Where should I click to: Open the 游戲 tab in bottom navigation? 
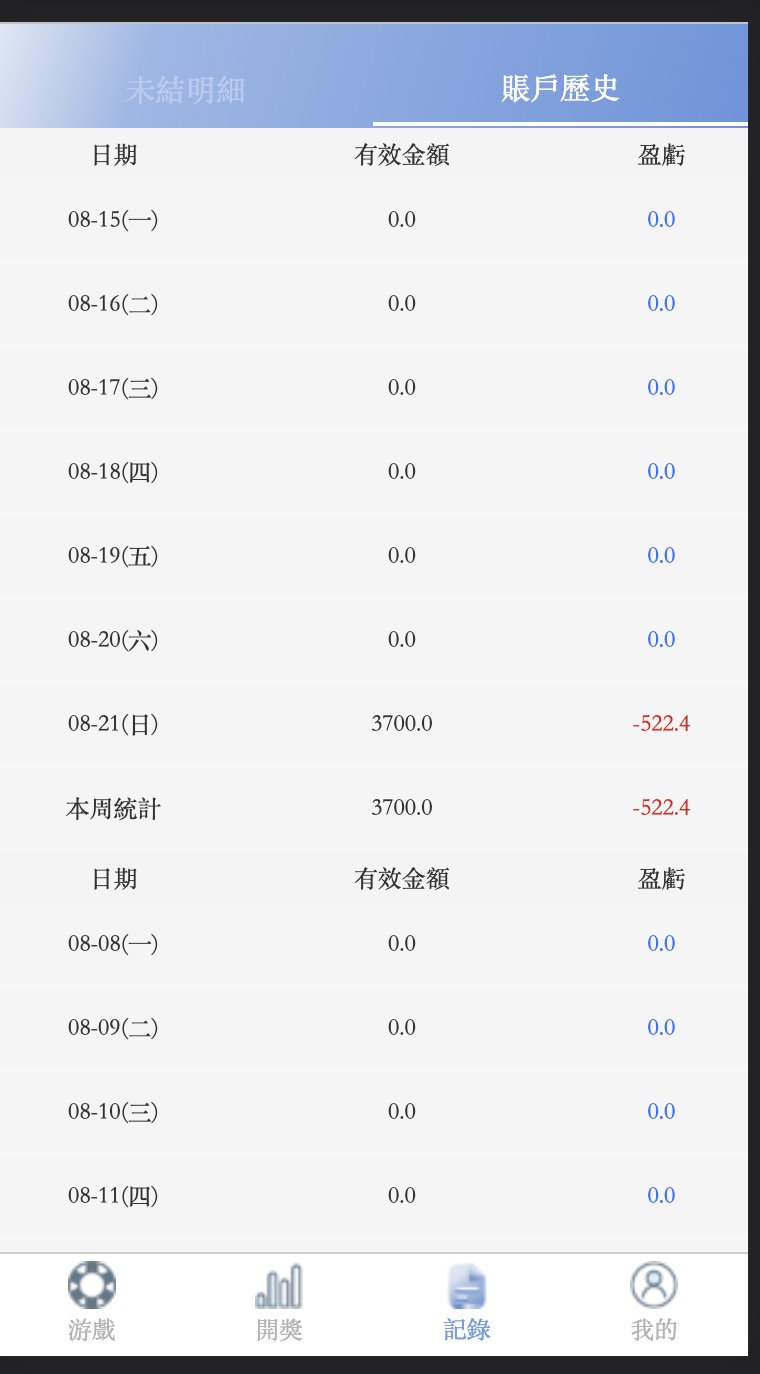point(92,1303)
